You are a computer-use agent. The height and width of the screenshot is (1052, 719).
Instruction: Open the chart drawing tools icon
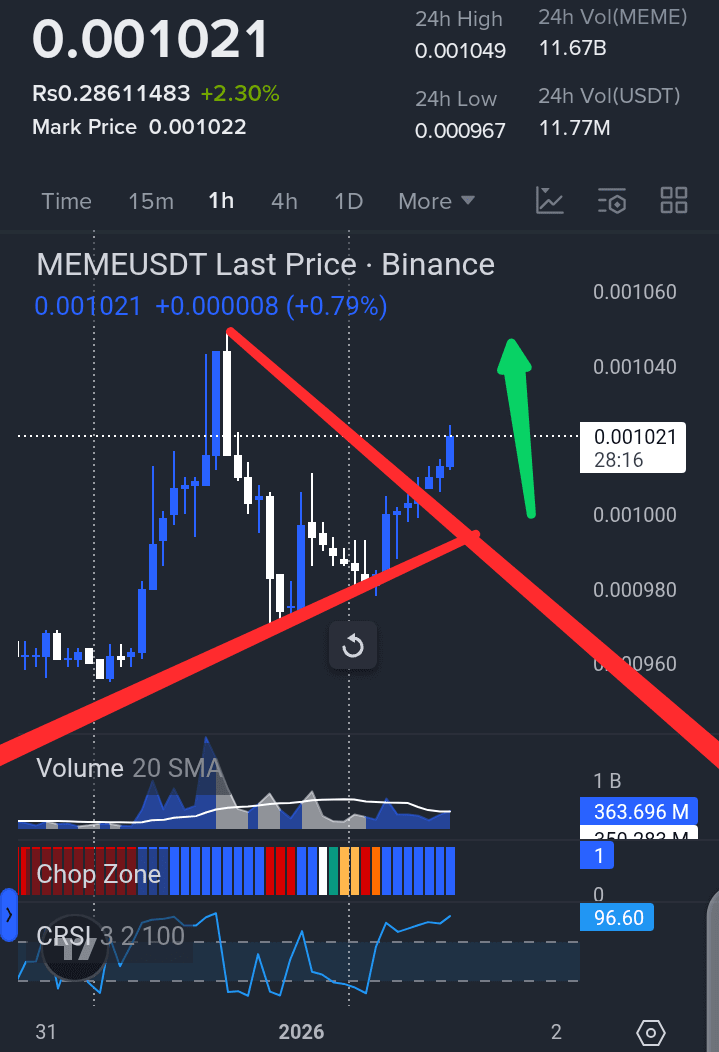(550, 201)
